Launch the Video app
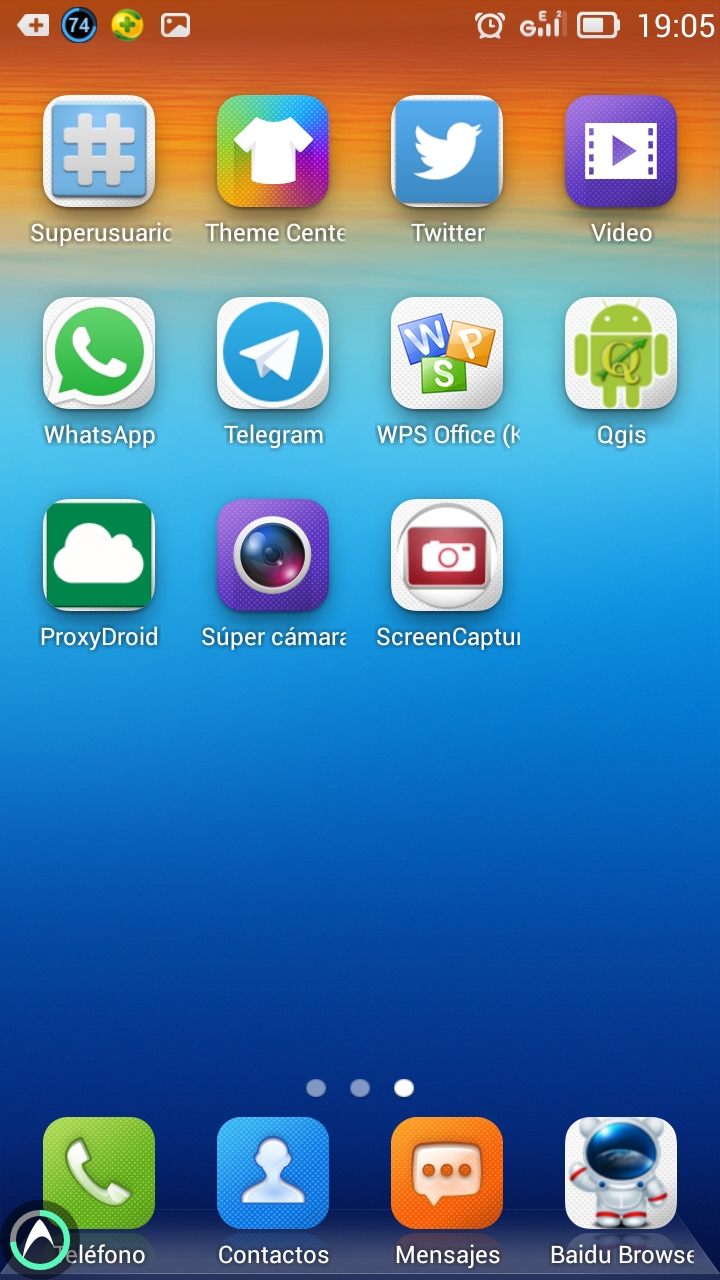 coord(621,152)
